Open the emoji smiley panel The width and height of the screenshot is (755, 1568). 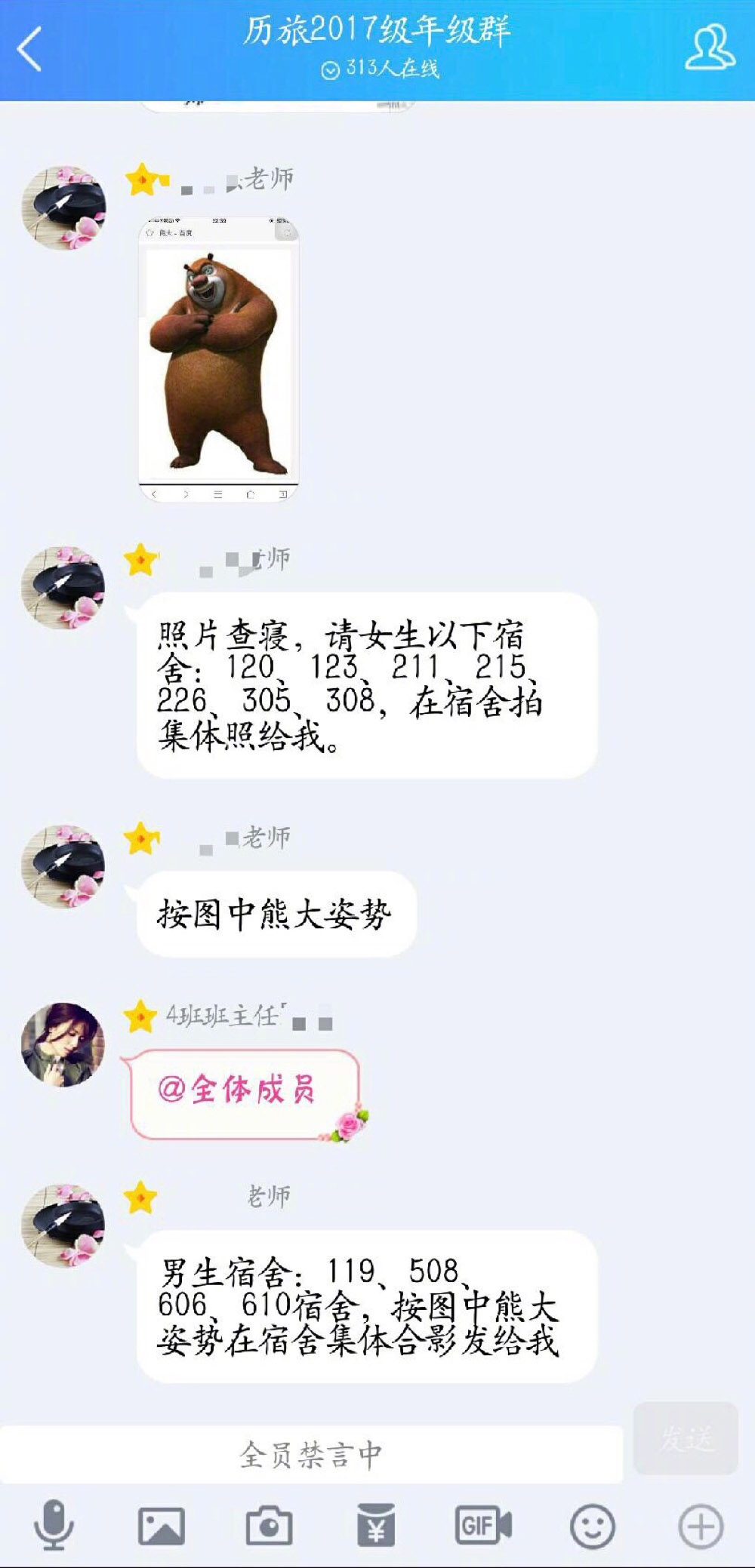coord(592,1526)
